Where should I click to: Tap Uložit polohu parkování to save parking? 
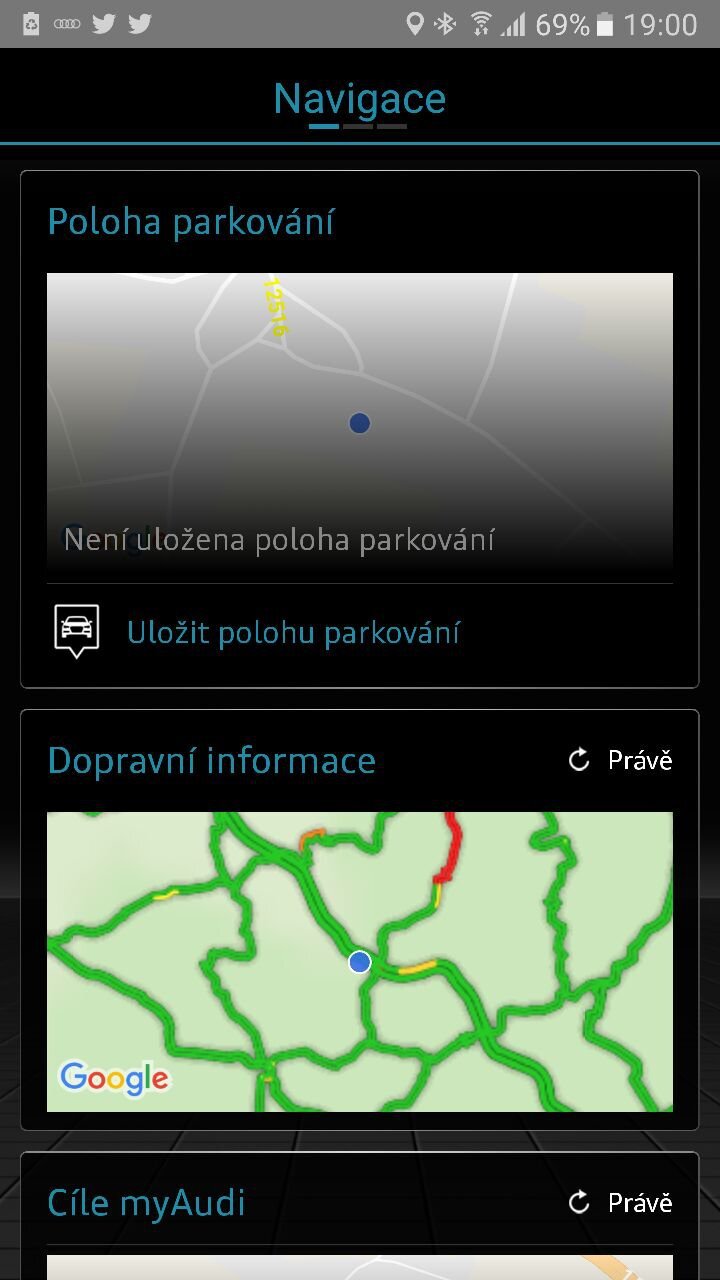click(x=292, y=633)
